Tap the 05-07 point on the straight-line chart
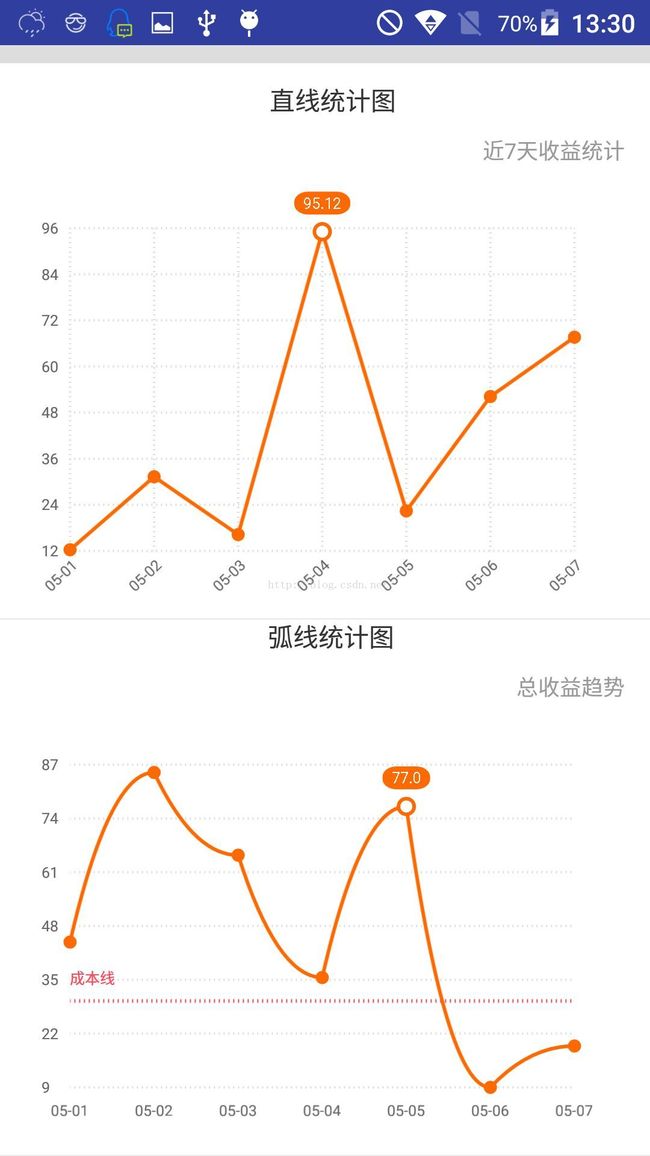The height and width of the screenshot is (1156, 650). pos(574,338)
